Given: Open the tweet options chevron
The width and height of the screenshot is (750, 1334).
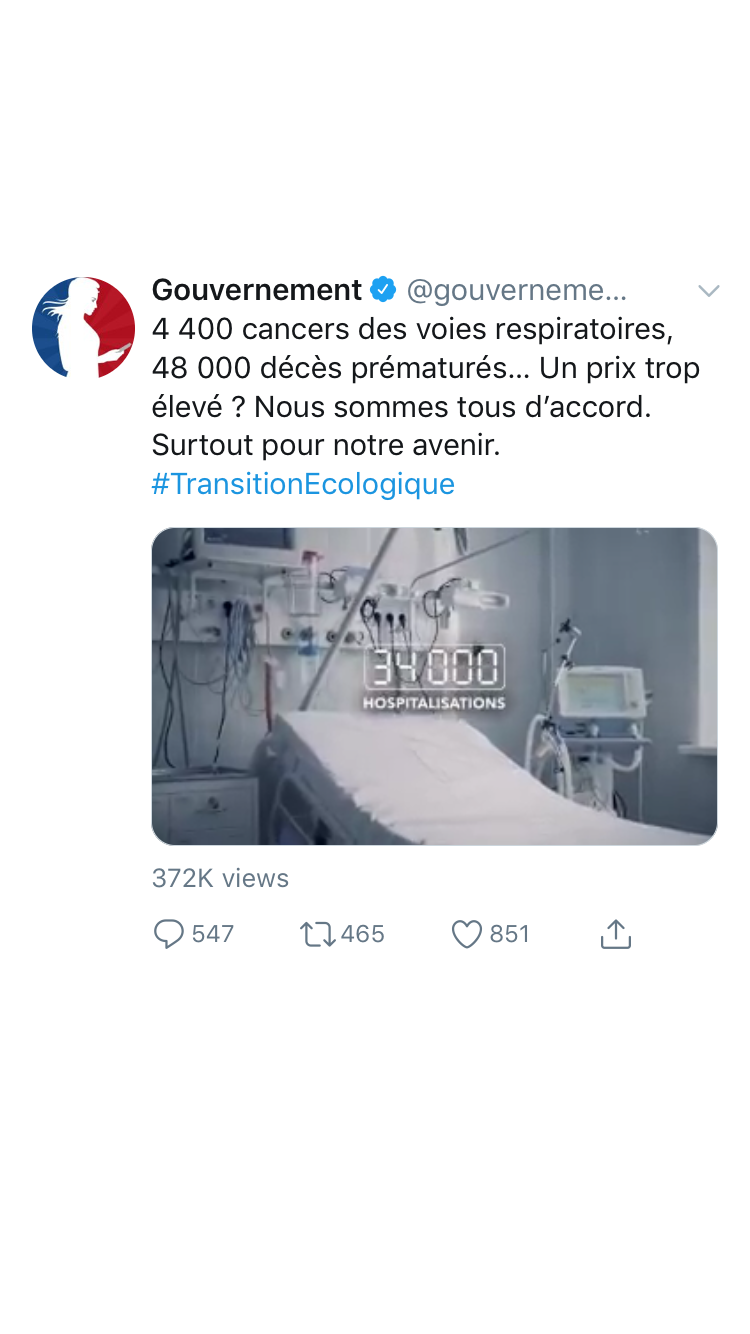Looking at the screenshot, I should (x=708, y=291).
